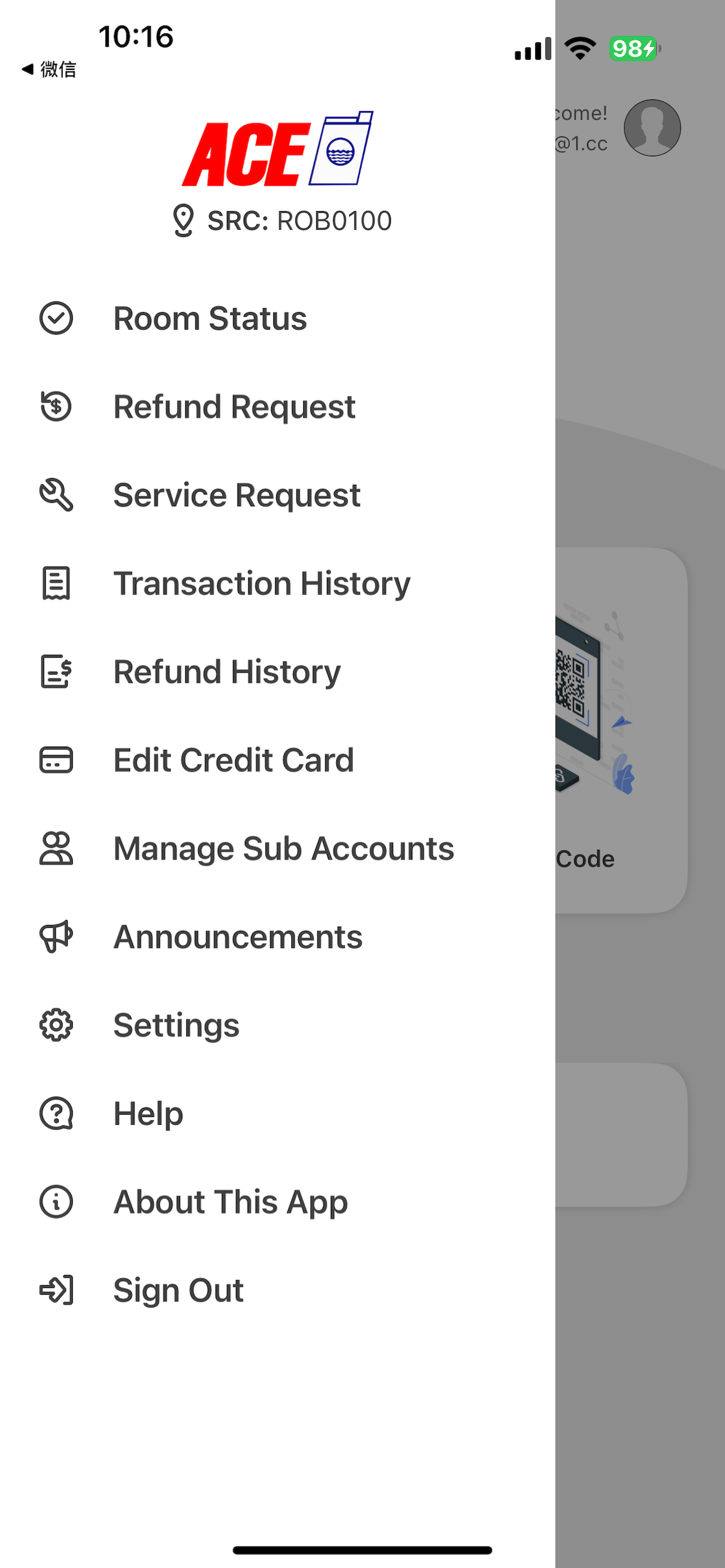Image resolution: width=725 pixels, height=1568 pixels.
Task: Go to Refund Request
Action: [x=277, y=406]
